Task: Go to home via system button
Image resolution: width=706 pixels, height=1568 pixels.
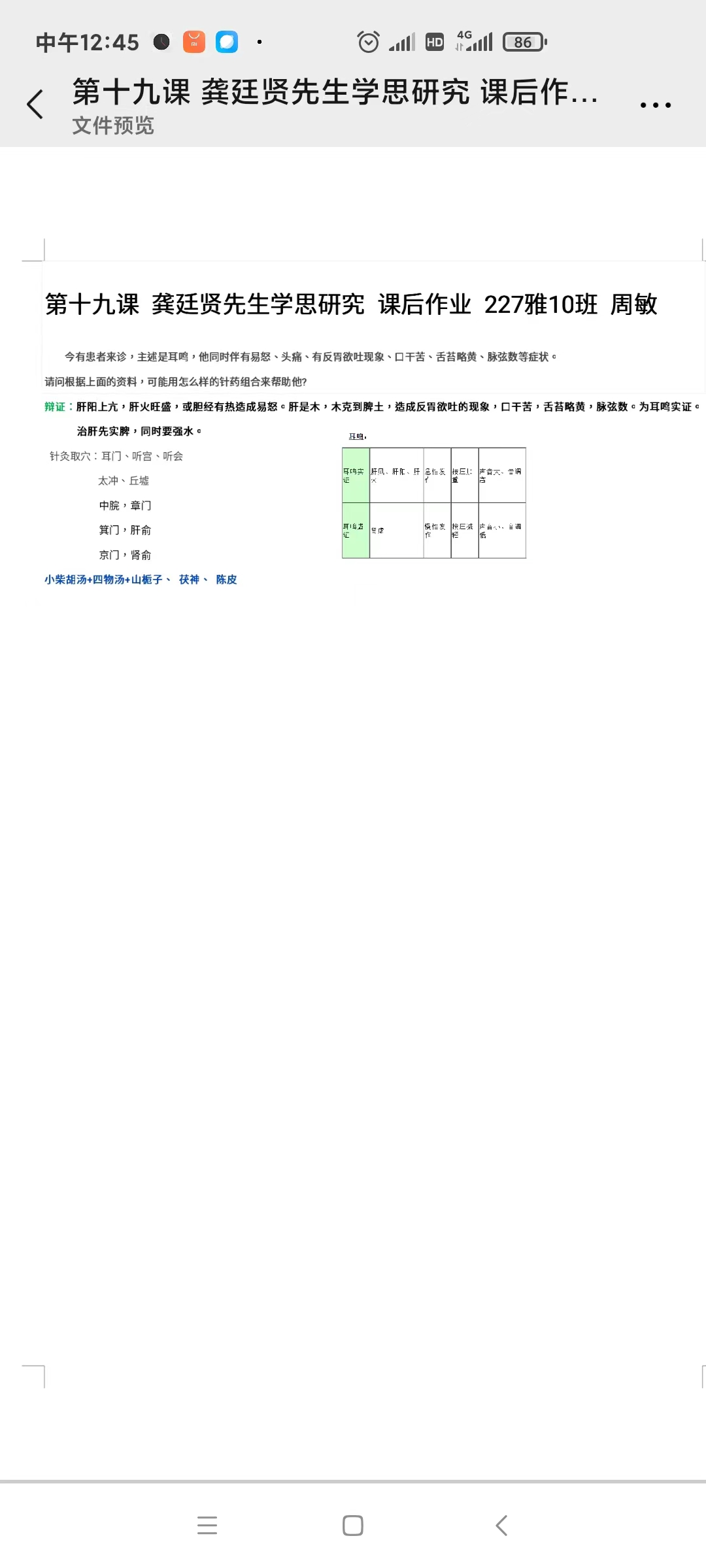Action: [353, 1526]
